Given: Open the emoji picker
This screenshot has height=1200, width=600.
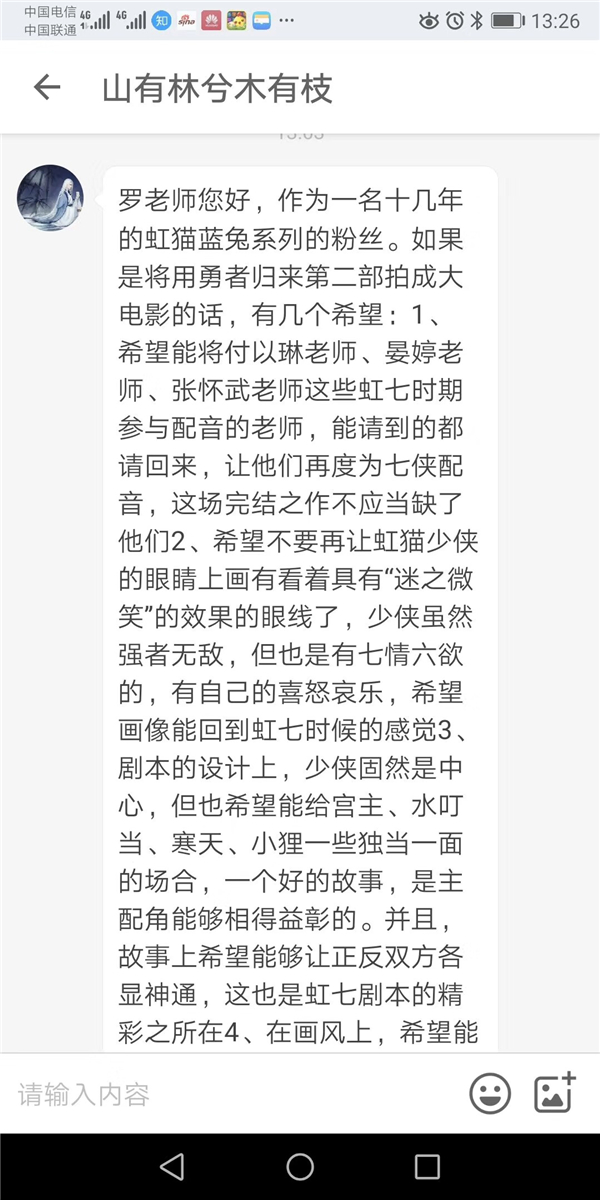Looking at the screenshot, I should click(490, 1094).
